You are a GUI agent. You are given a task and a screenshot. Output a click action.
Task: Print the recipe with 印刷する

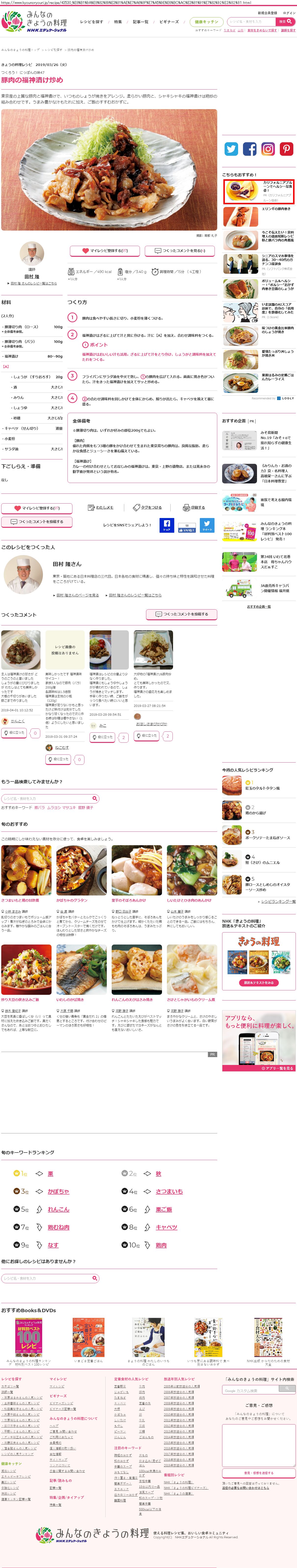click(x=194, y=507)
